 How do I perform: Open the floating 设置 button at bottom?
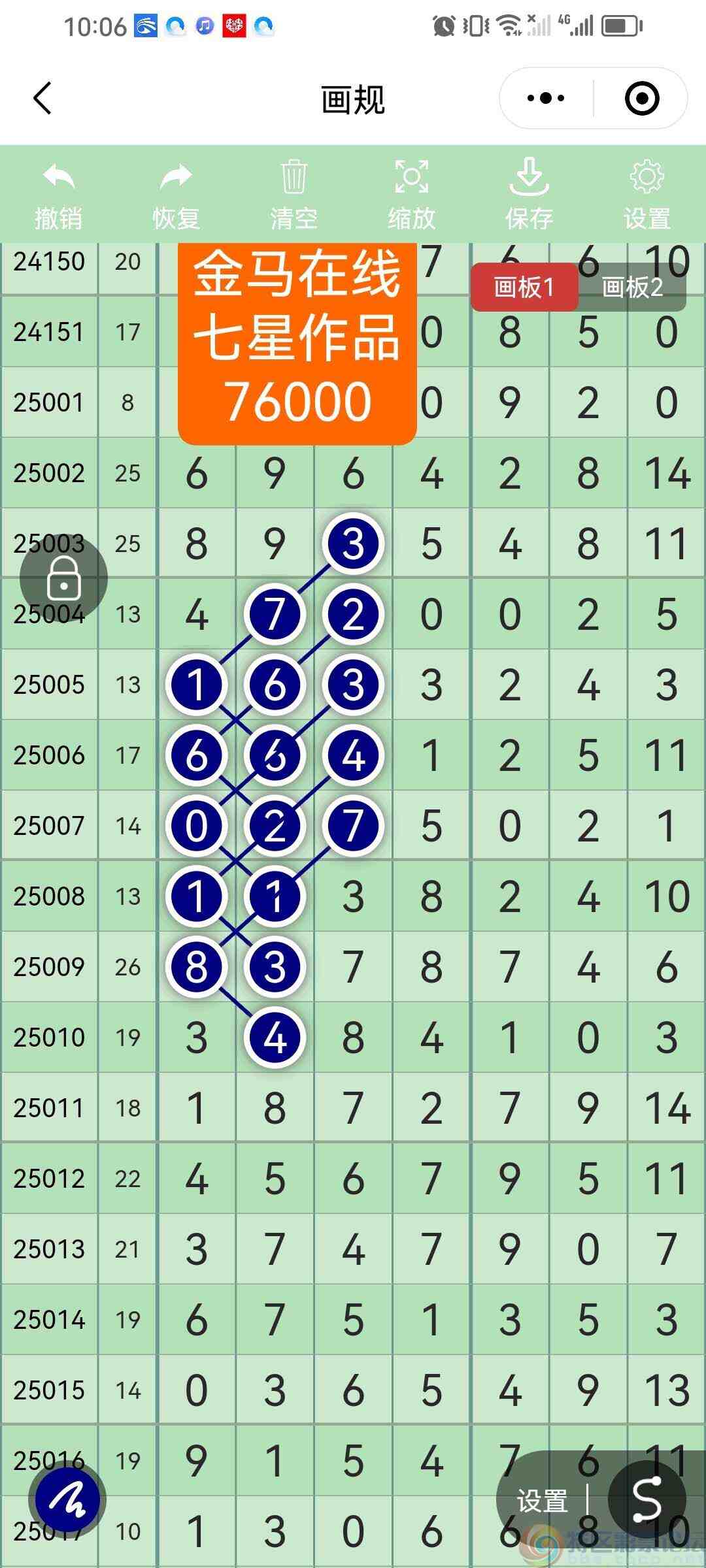point(542,1501)
